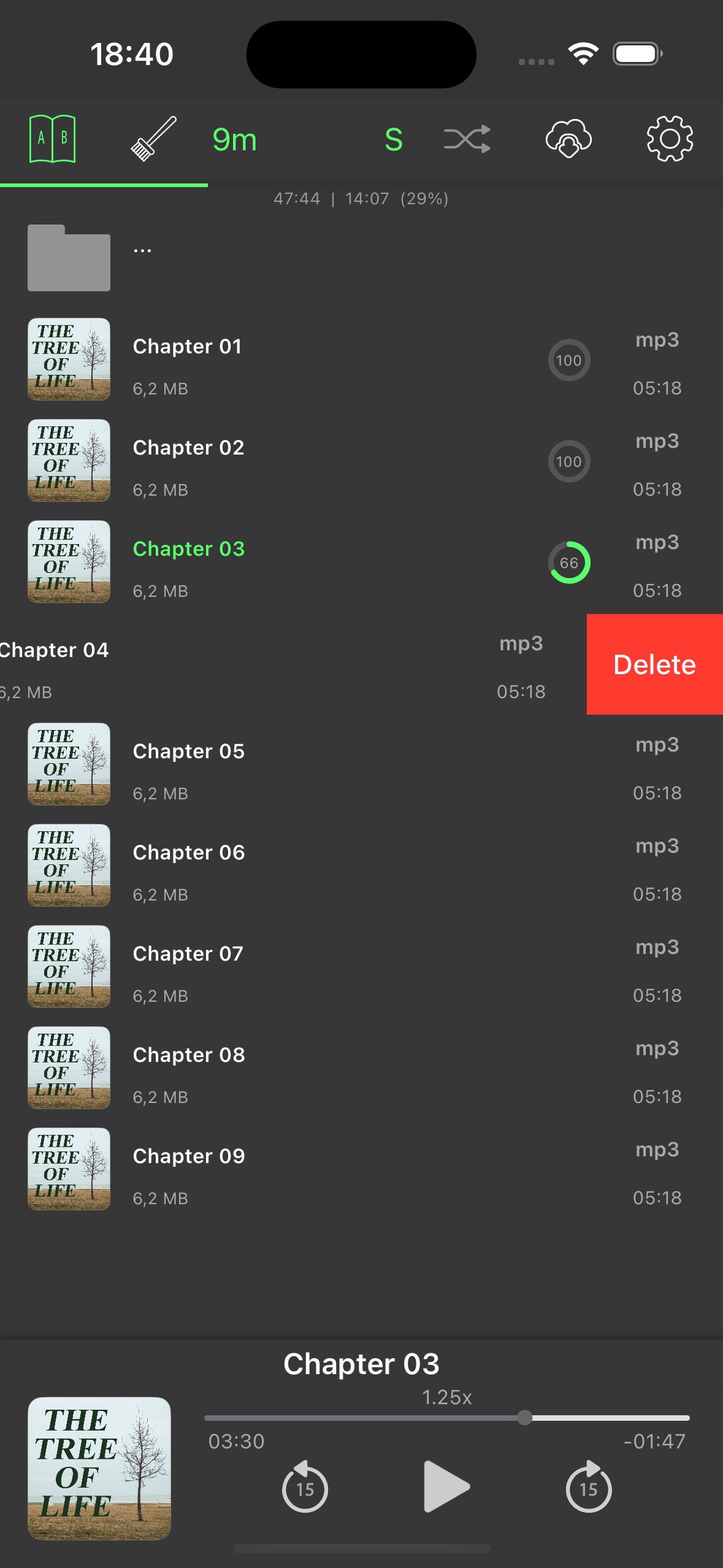Tap the cleanup broom icon
Screen dimensions: 723x1568
(x=153, y=139)
